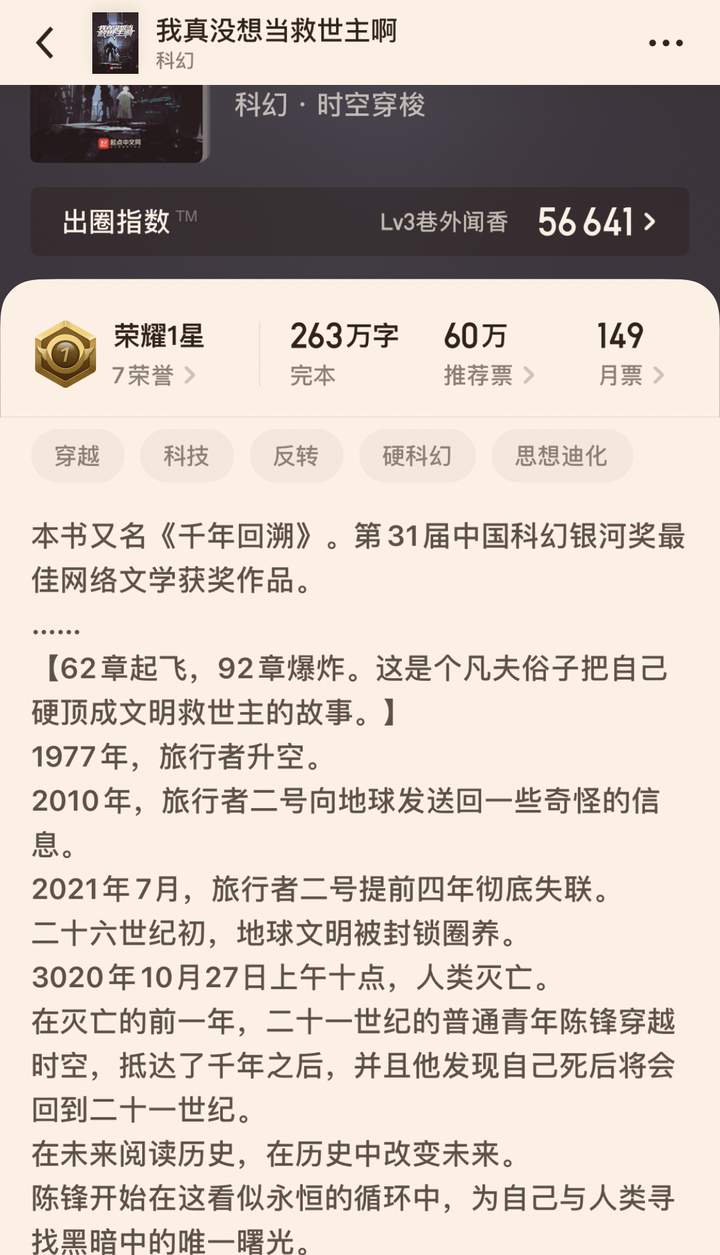Screen dimensions: 720x1255
Task: Go back using the top-left arrow
Action: click(45, 43)
